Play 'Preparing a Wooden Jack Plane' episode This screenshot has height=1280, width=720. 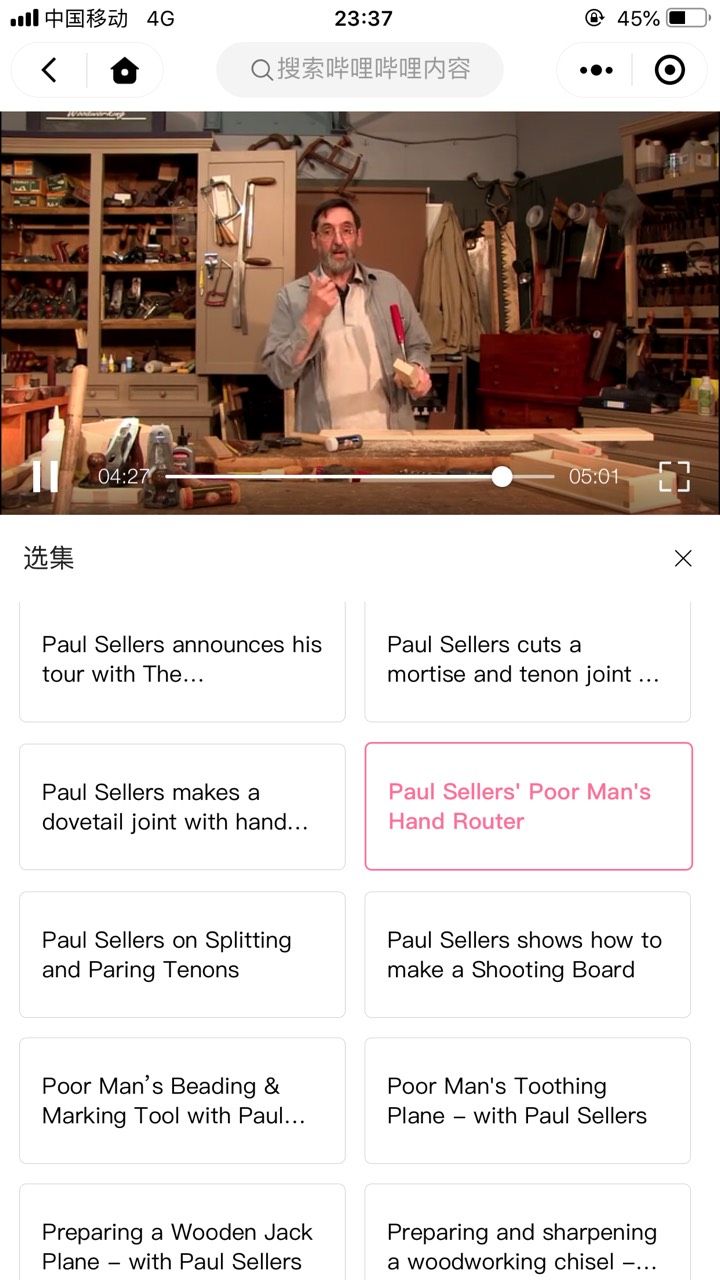click(182, 1240)
